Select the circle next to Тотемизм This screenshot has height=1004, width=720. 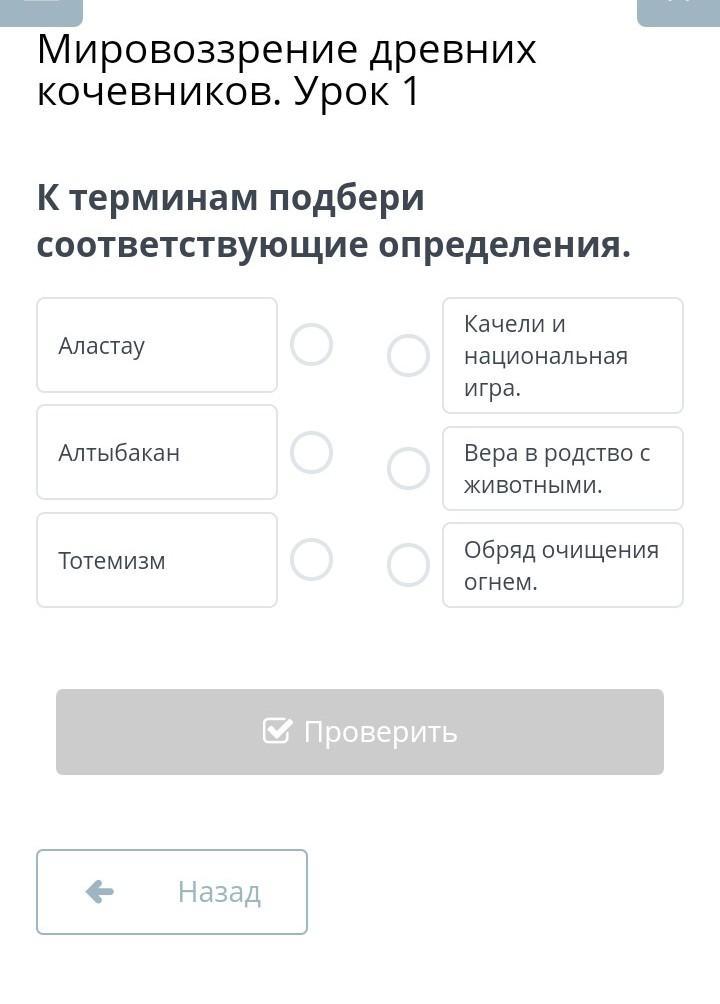(x=311, y=560)
